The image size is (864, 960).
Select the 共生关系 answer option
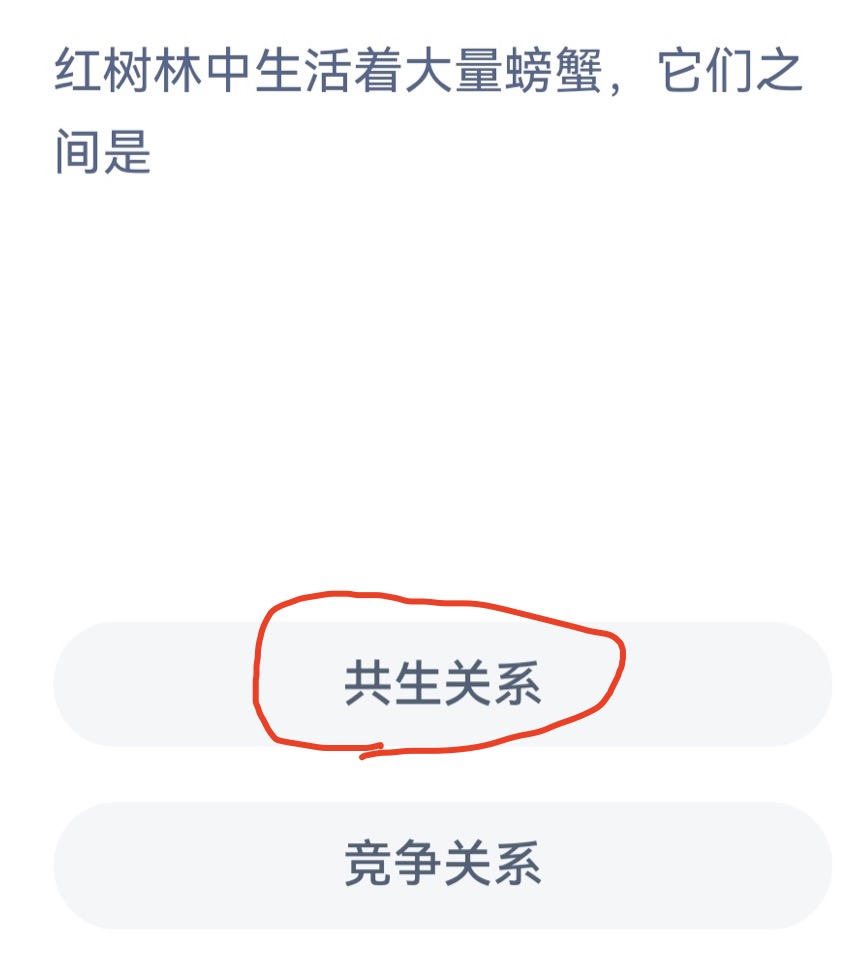(442, 684)
